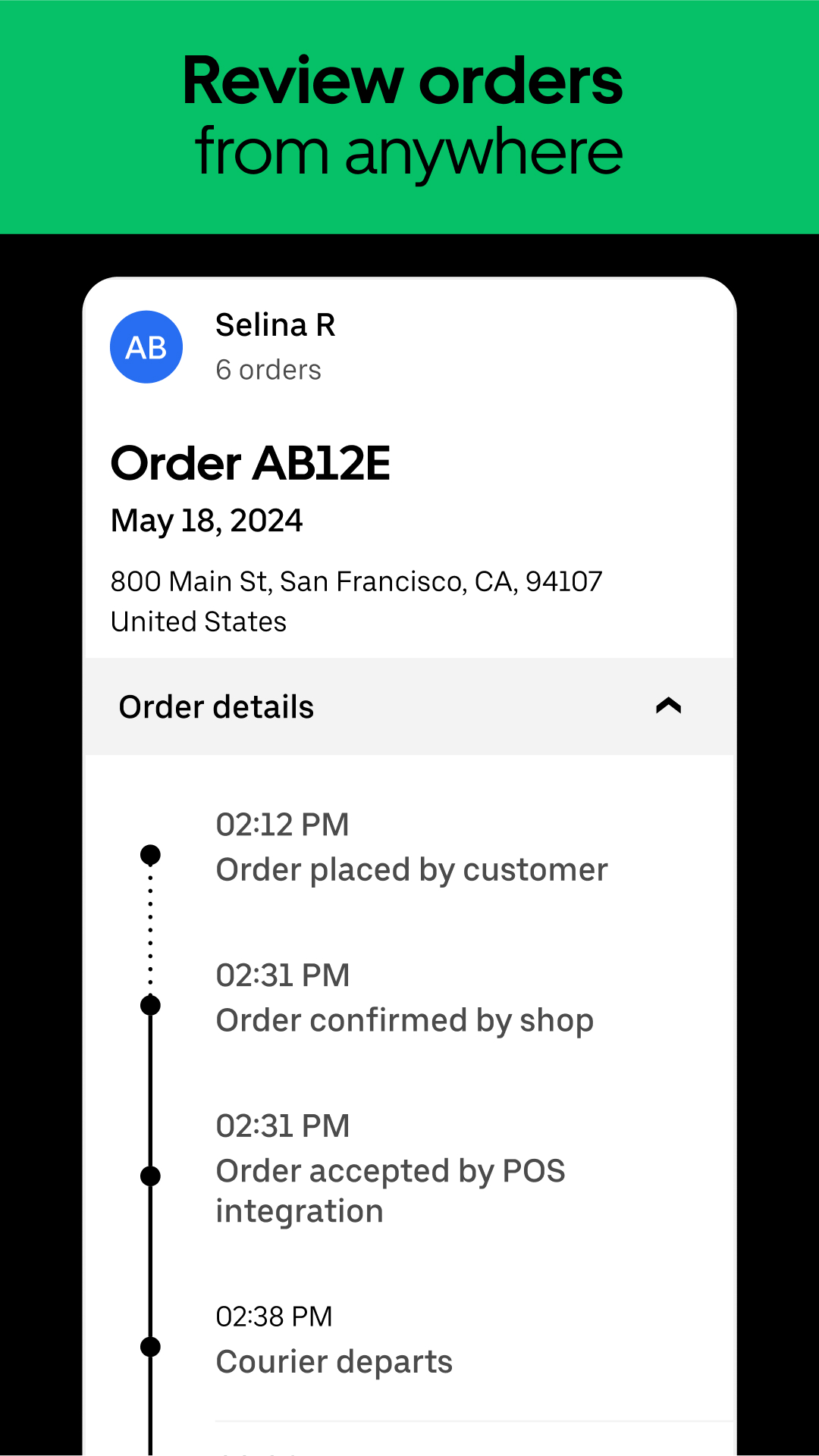Click the Order AB12E title link
Image resolution: width=819 pixels, height=1456 pixels.
251,463
